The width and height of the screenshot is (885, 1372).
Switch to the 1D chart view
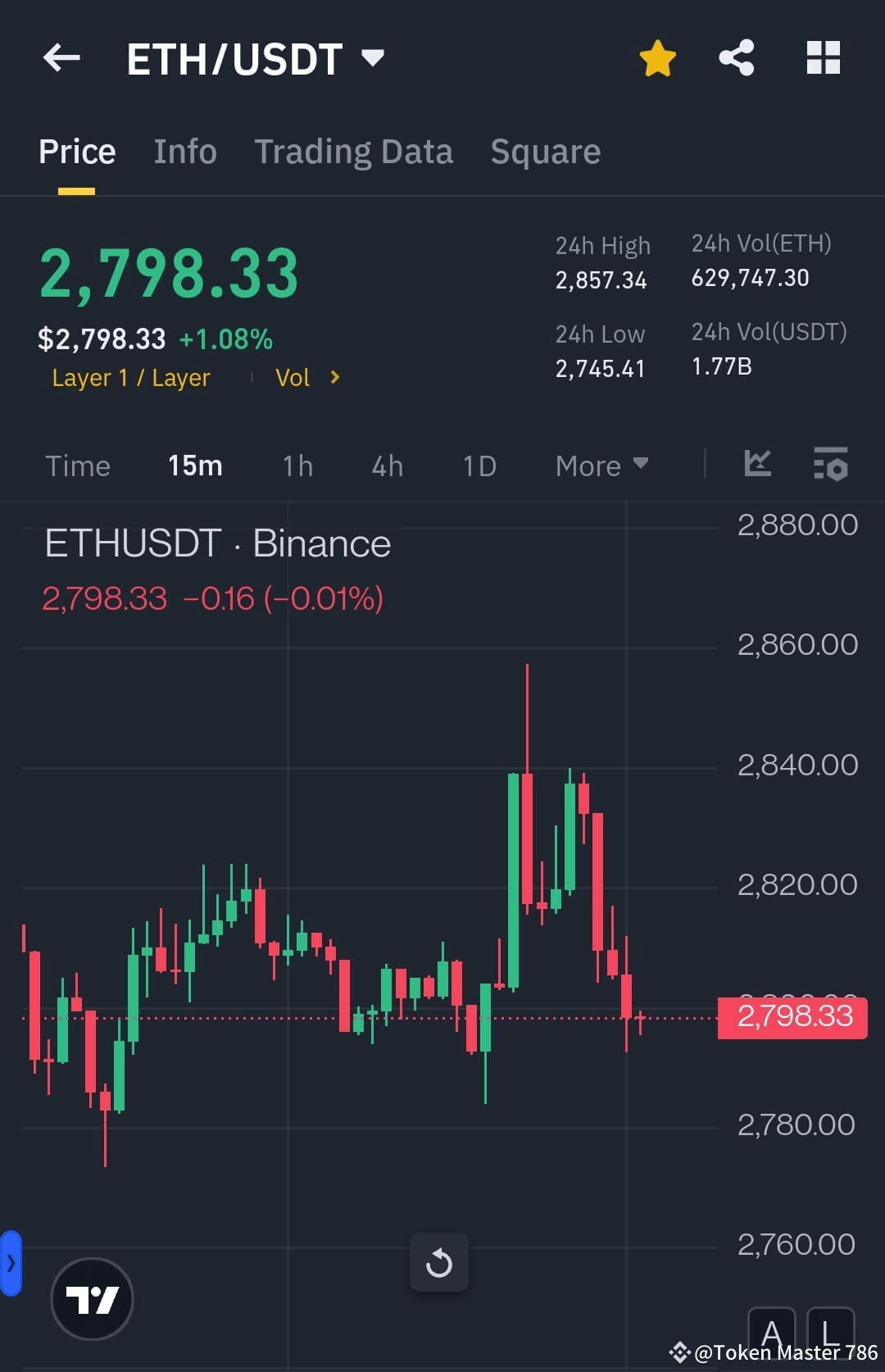tap(478, 466)
